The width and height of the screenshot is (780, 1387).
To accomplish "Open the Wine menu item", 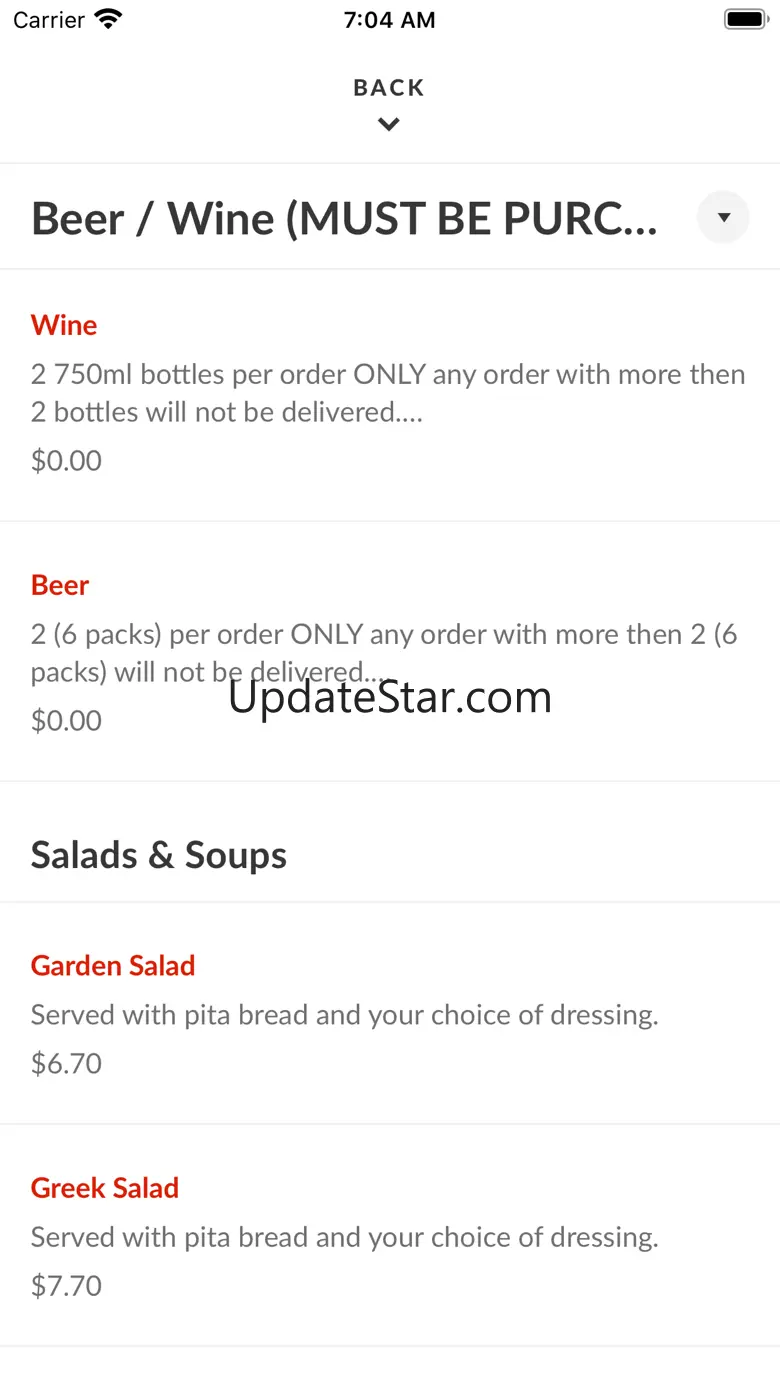I will pos(64,325).
